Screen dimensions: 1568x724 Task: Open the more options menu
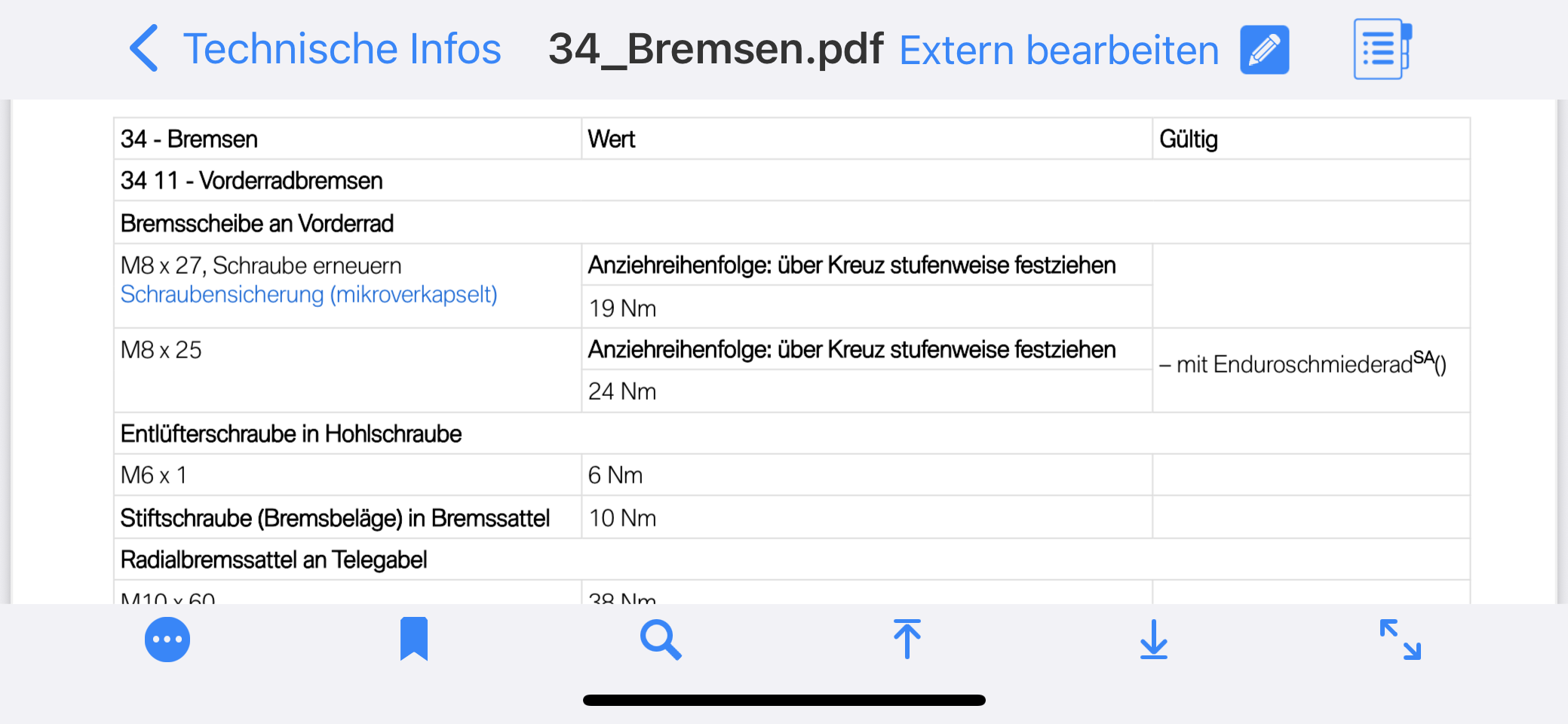click(167, 640)
